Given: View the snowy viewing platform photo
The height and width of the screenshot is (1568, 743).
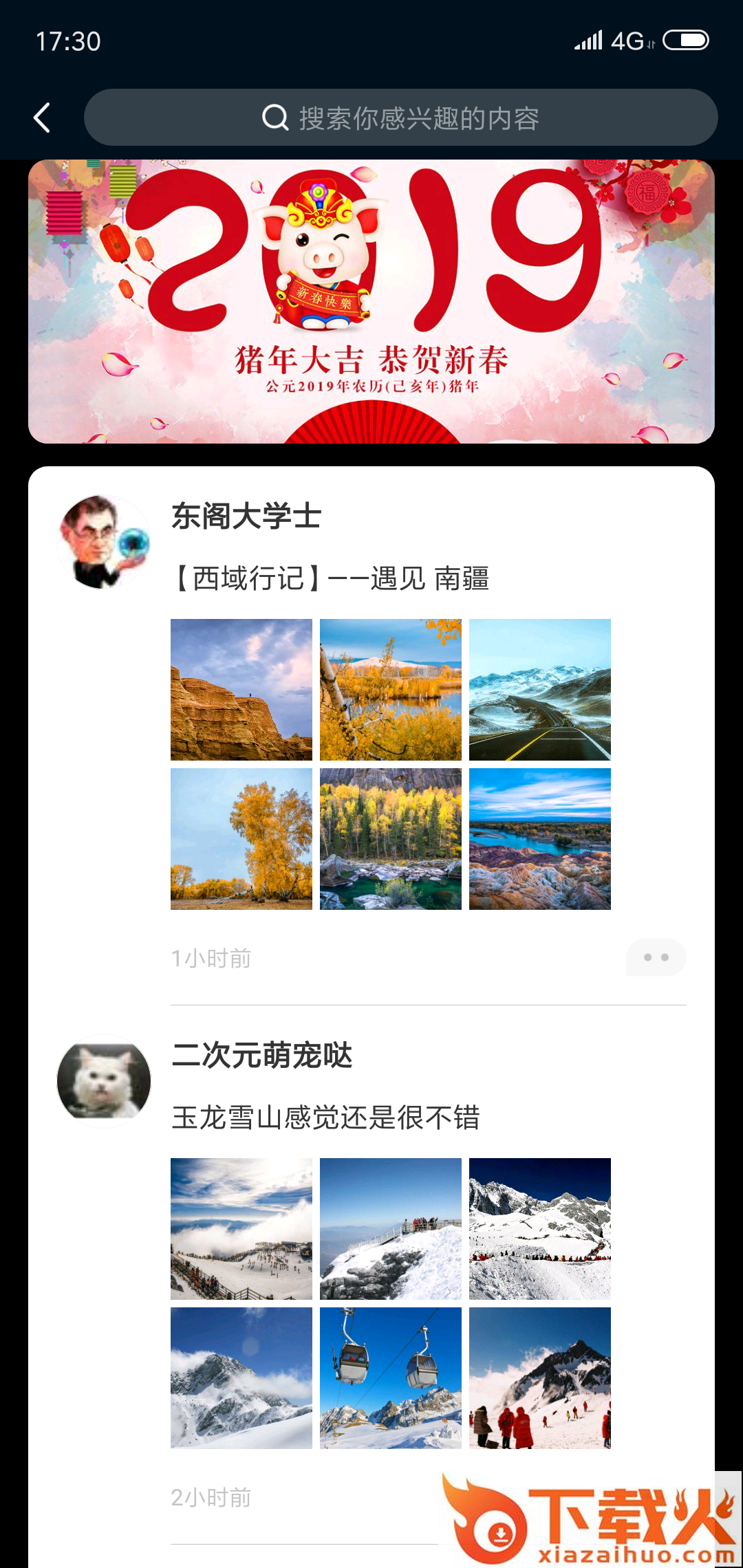Looking at the screenshot, I should pyautogui.click(x=391, y=1229).
